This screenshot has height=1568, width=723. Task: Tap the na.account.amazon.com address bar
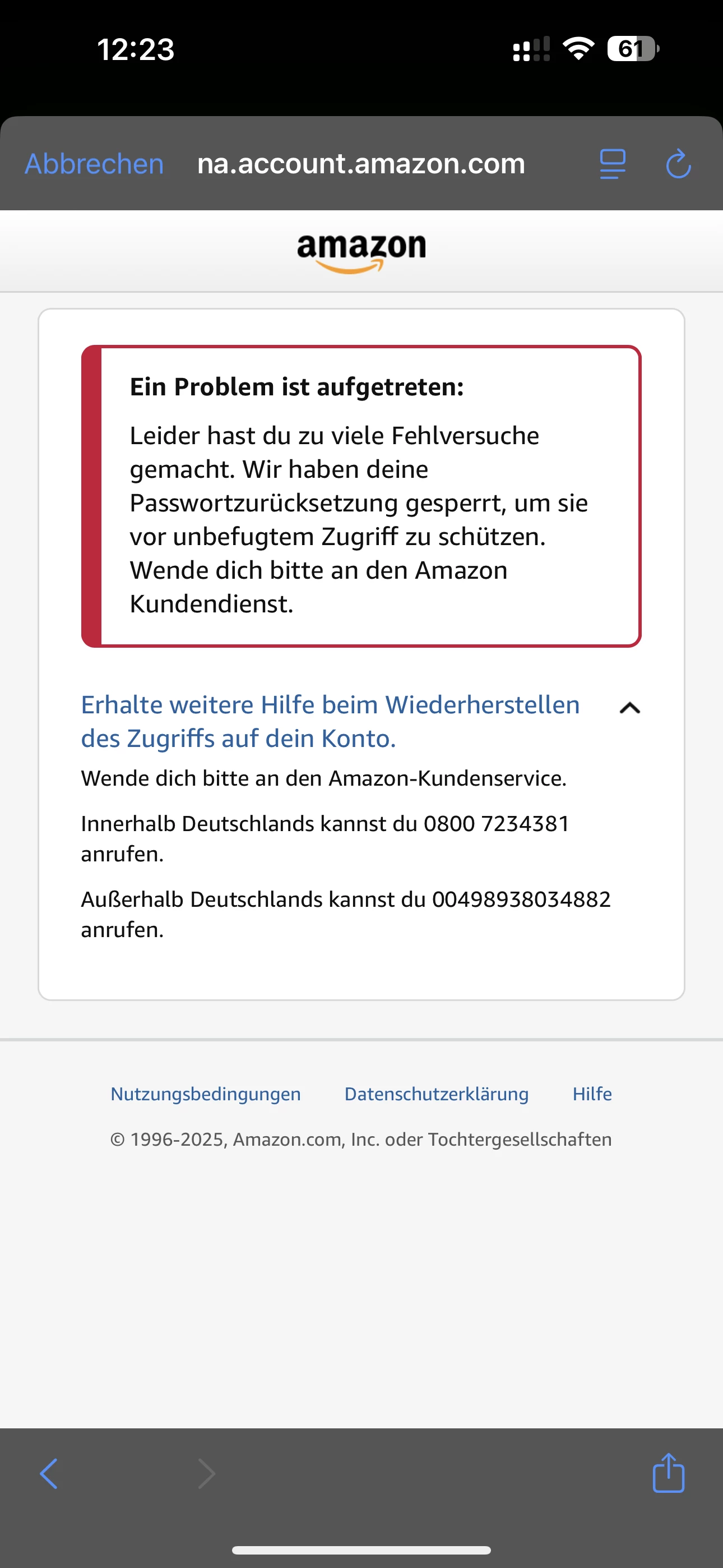361,164
